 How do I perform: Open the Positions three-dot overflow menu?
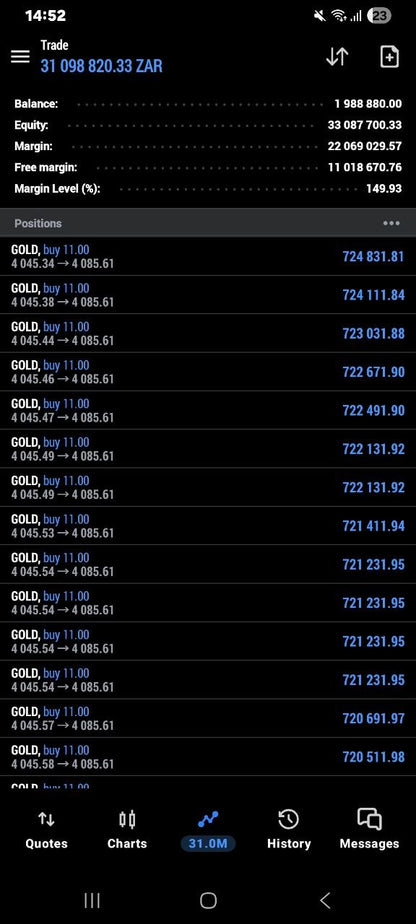click(x=391, y=223)
